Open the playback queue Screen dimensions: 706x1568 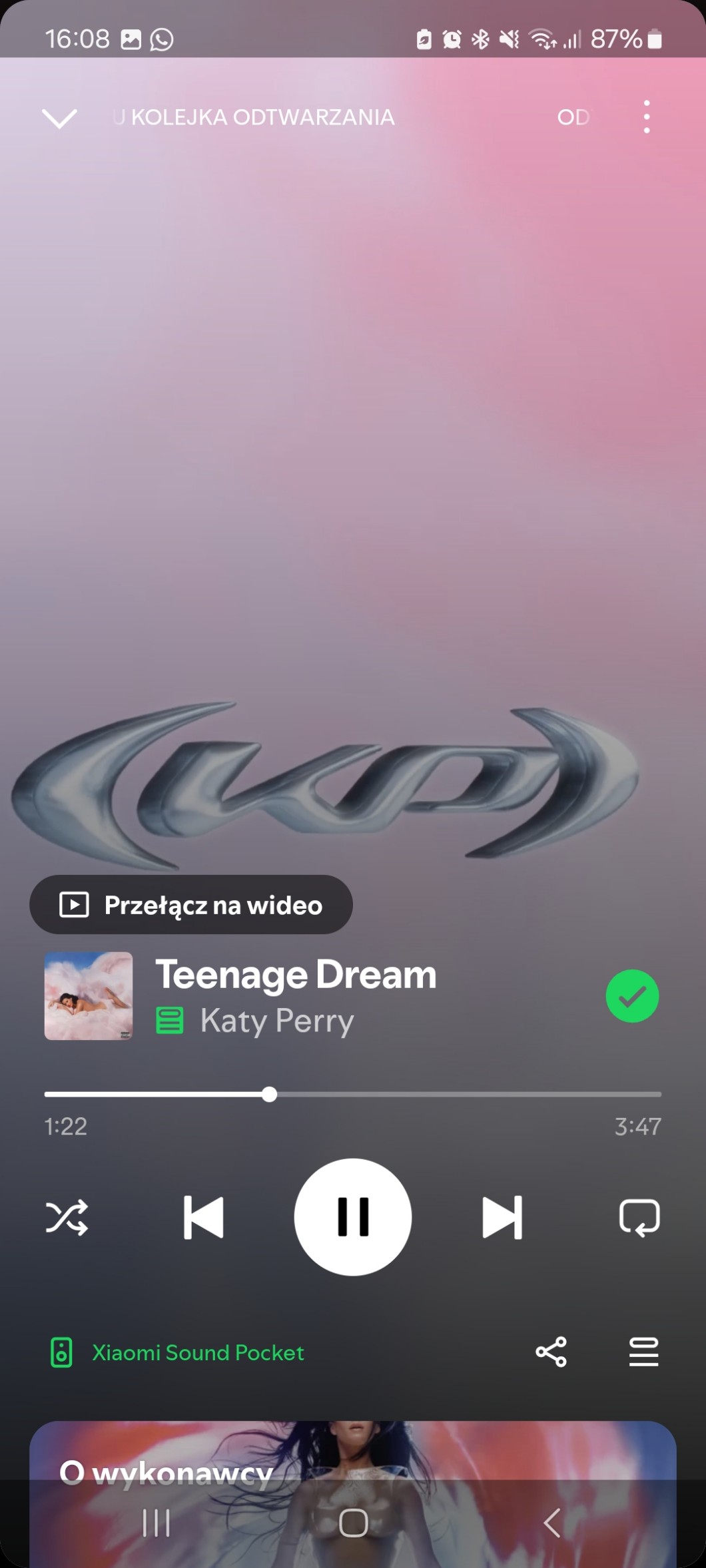pyautogui.click(x=643, y=1352)
